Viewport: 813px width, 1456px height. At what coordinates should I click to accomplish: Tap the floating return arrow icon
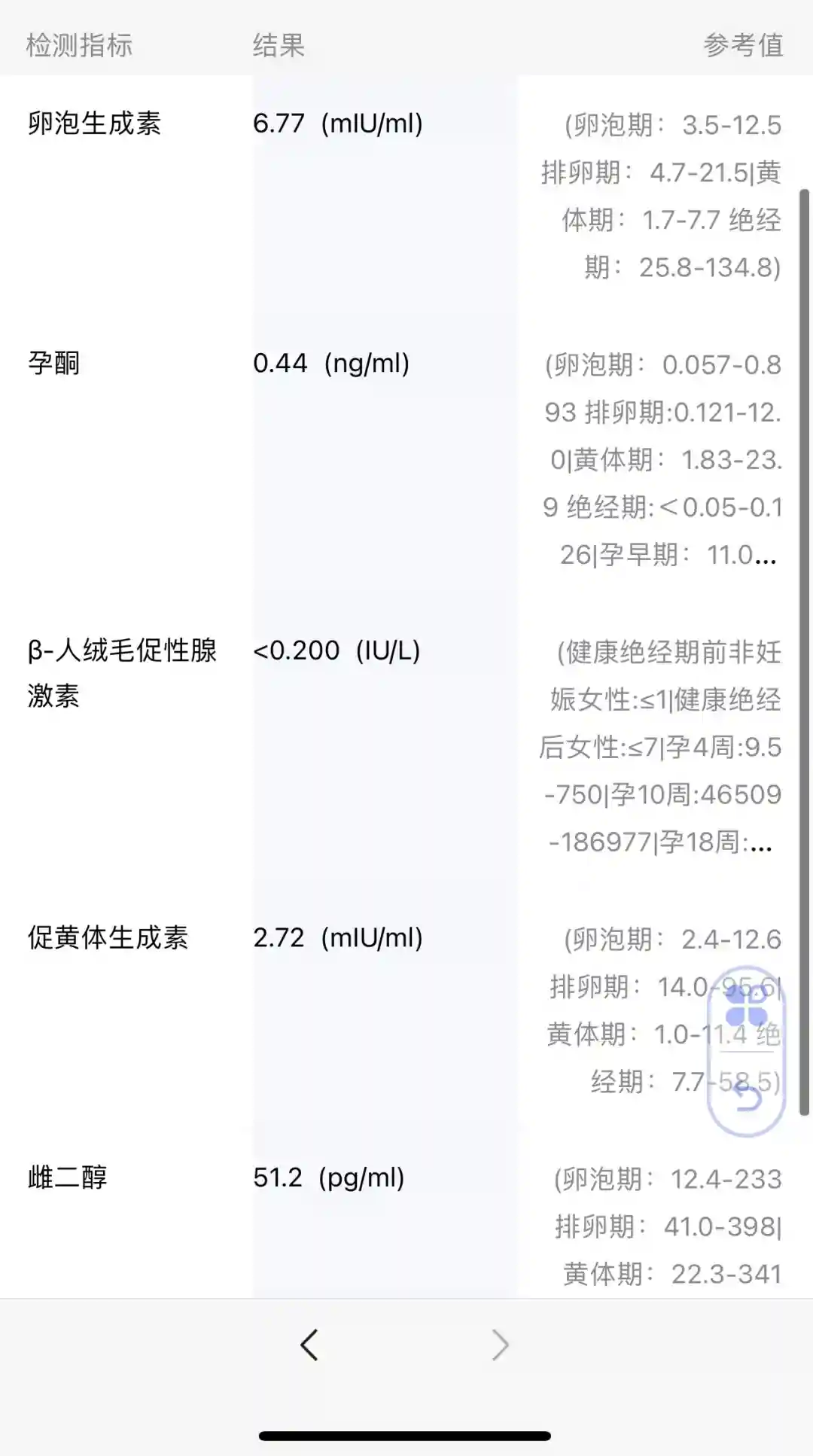pos(747,1096)
